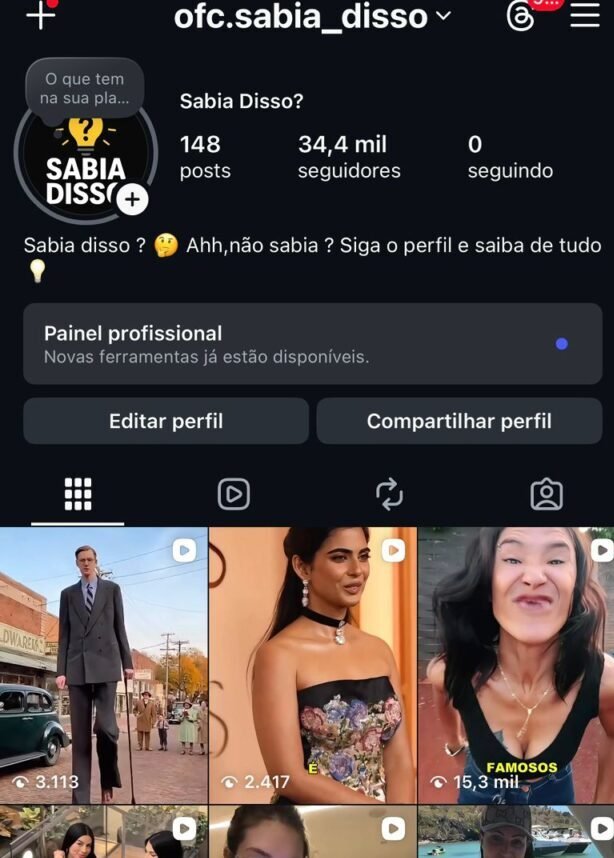Create a new post with plus icon
614x858 pixels.
pyautogui.click(x=40, y=15)
